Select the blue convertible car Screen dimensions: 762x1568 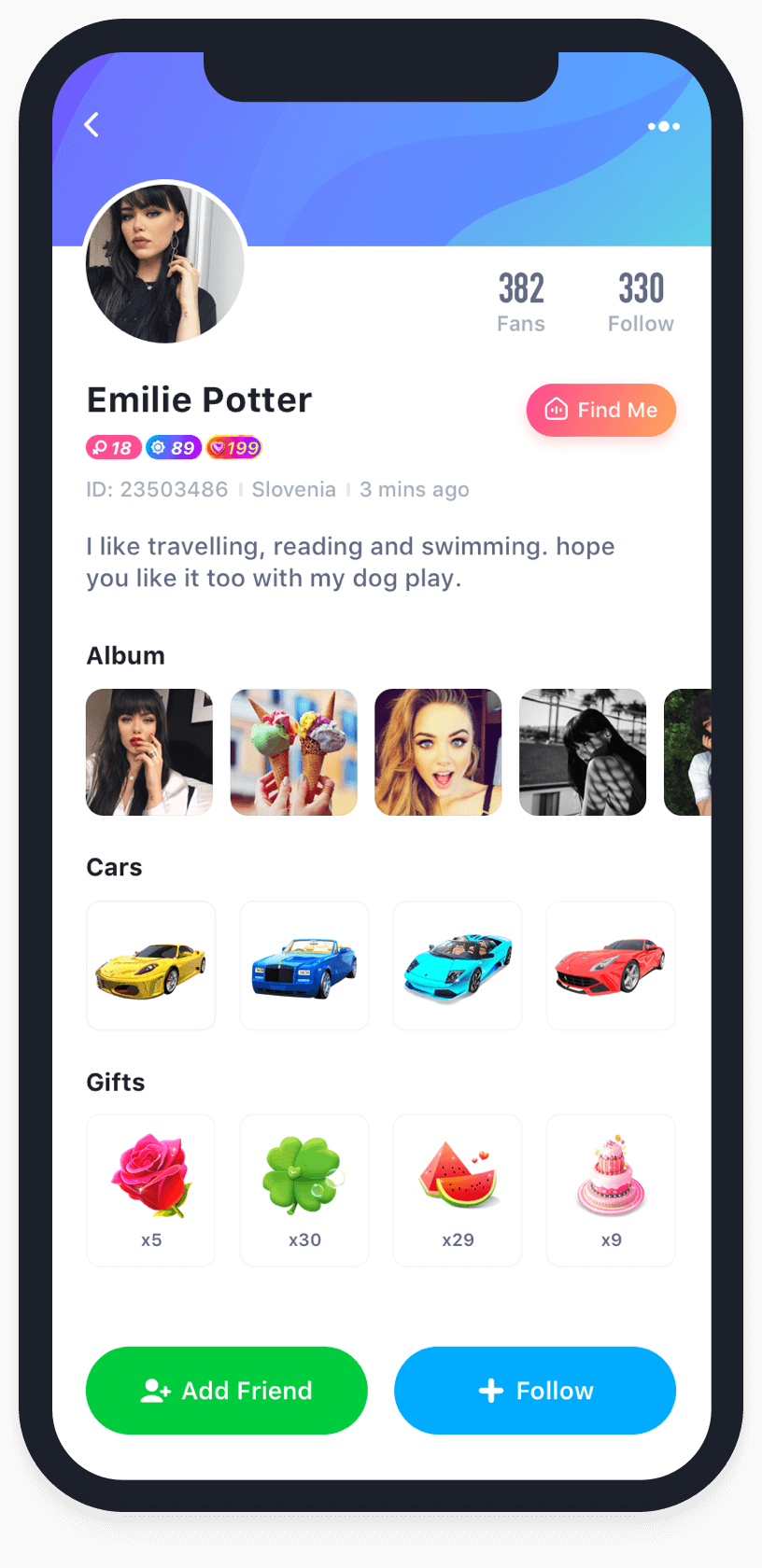[304, 966]
